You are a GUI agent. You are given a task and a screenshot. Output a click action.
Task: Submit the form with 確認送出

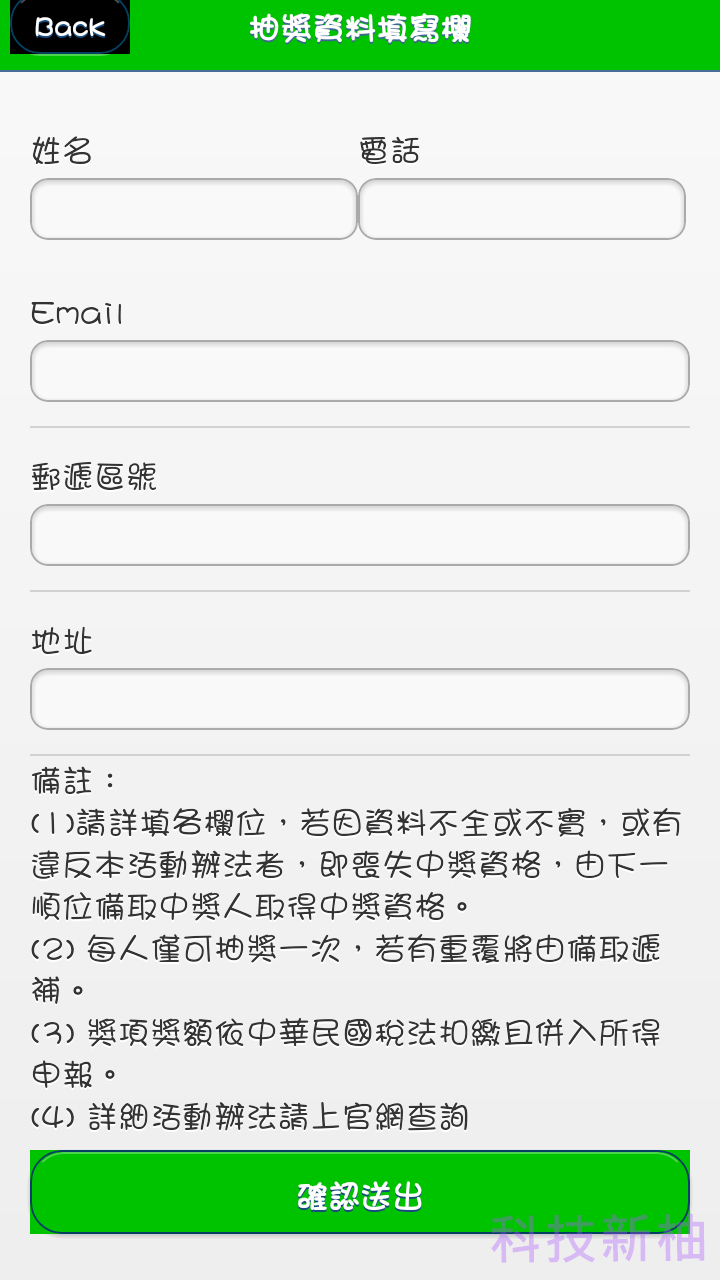[360, 1192]
